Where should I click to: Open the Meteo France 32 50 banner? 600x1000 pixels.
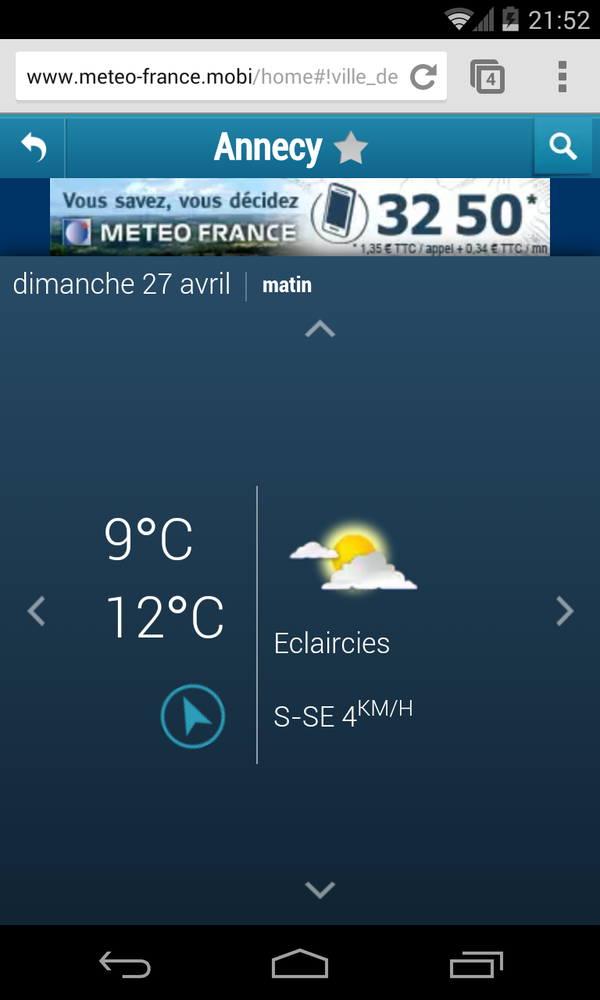300,217
